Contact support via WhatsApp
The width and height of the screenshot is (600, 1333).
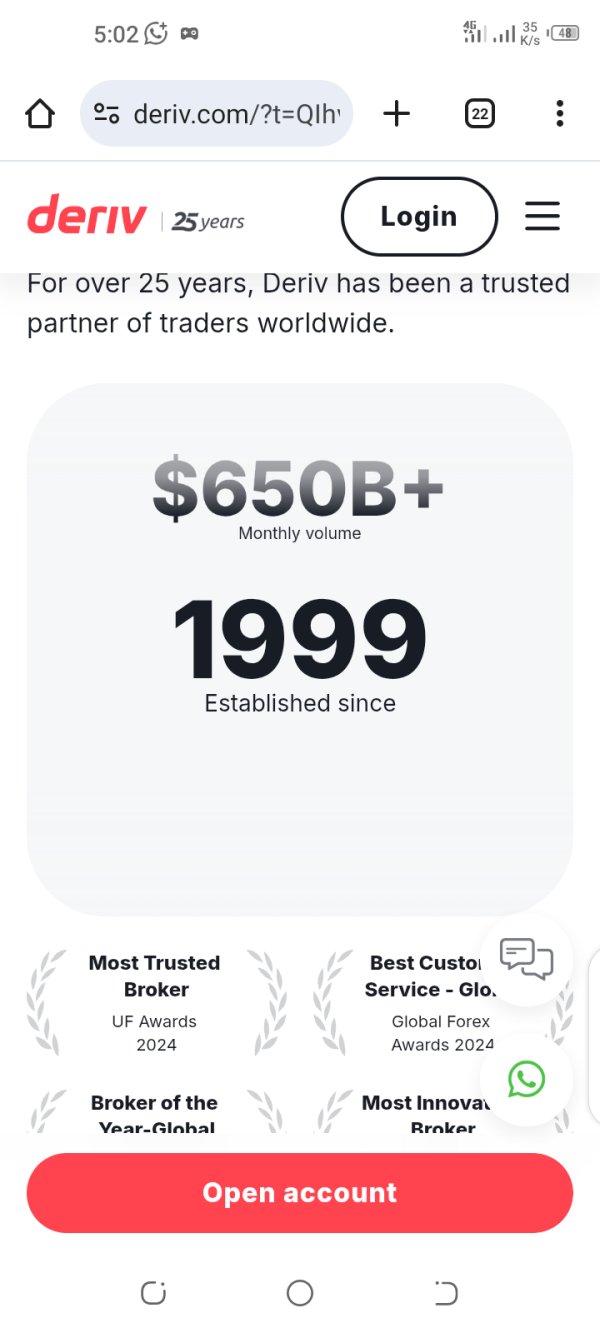point(526,1079)
